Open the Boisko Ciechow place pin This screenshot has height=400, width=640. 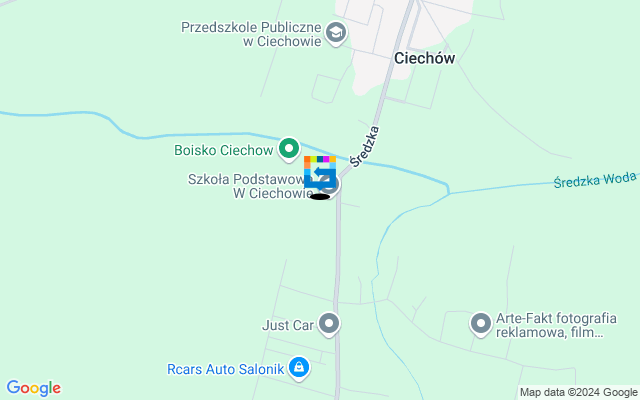click(290, 150)
